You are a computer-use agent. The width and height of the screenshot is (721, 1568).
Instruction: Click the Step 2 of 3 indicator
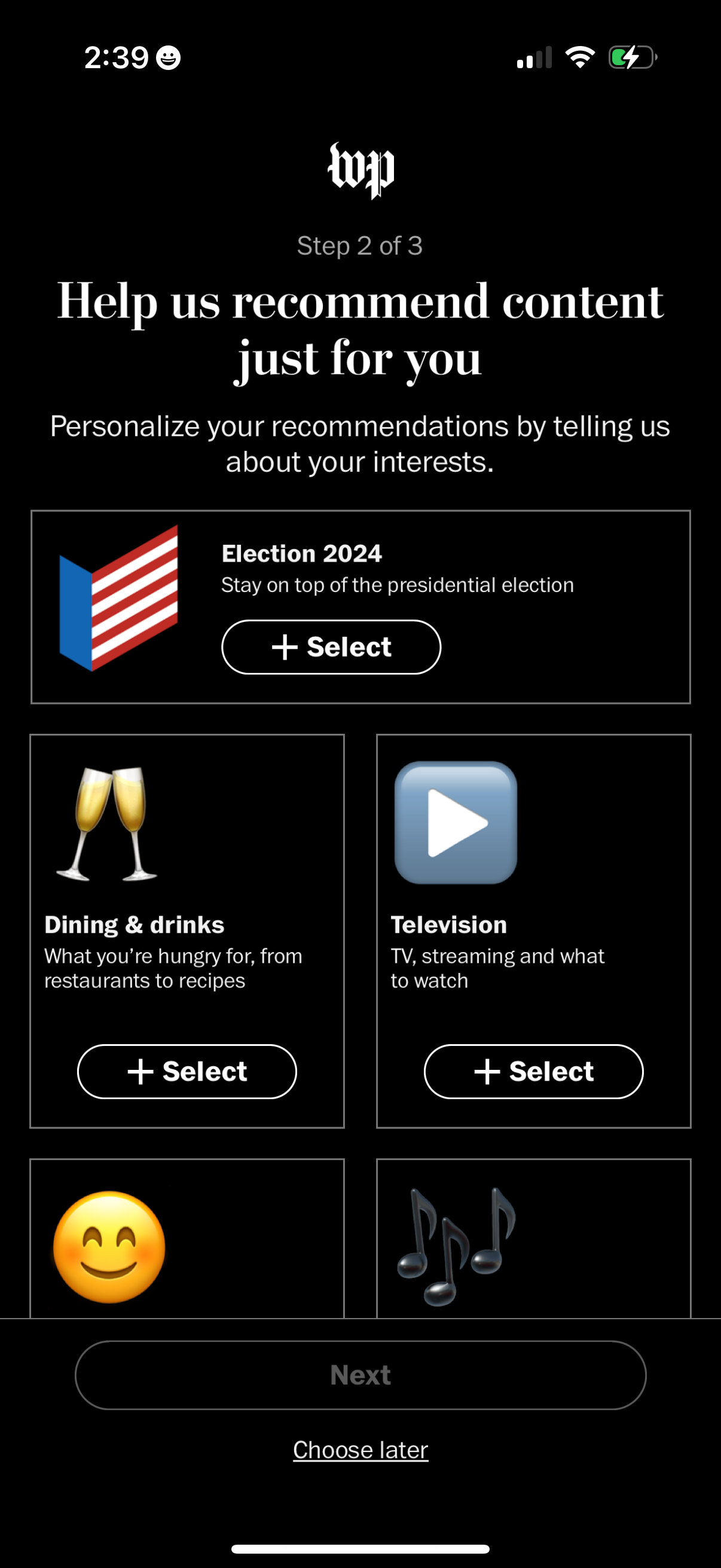360,246
